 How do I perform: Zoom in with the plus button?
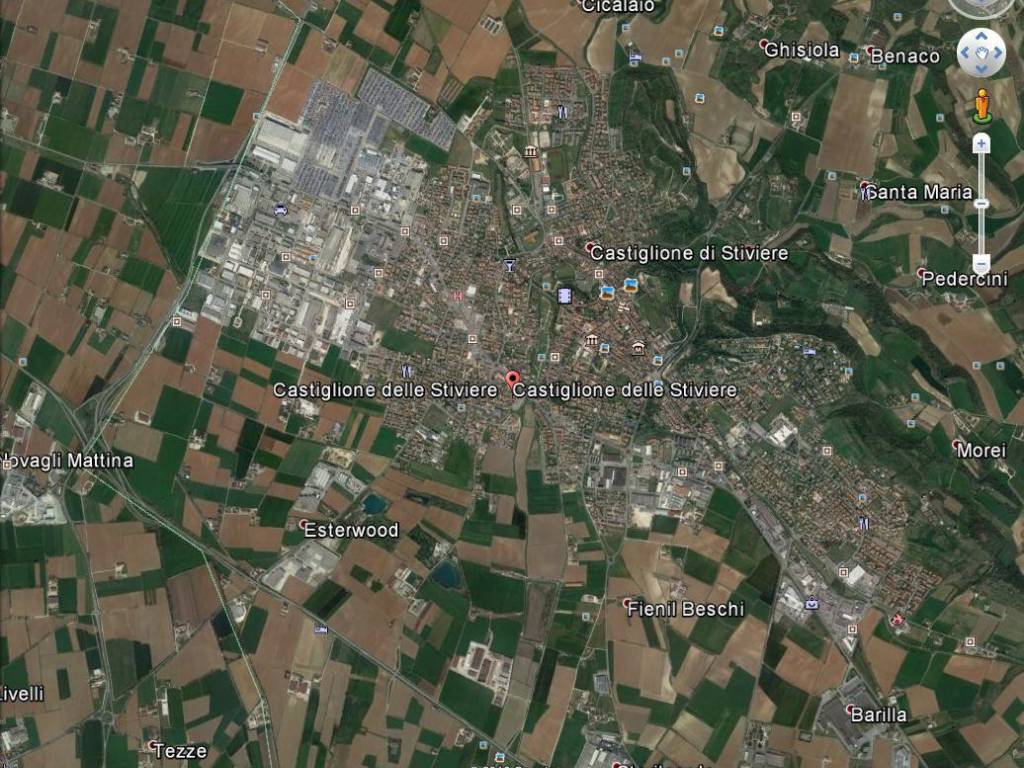981,144
